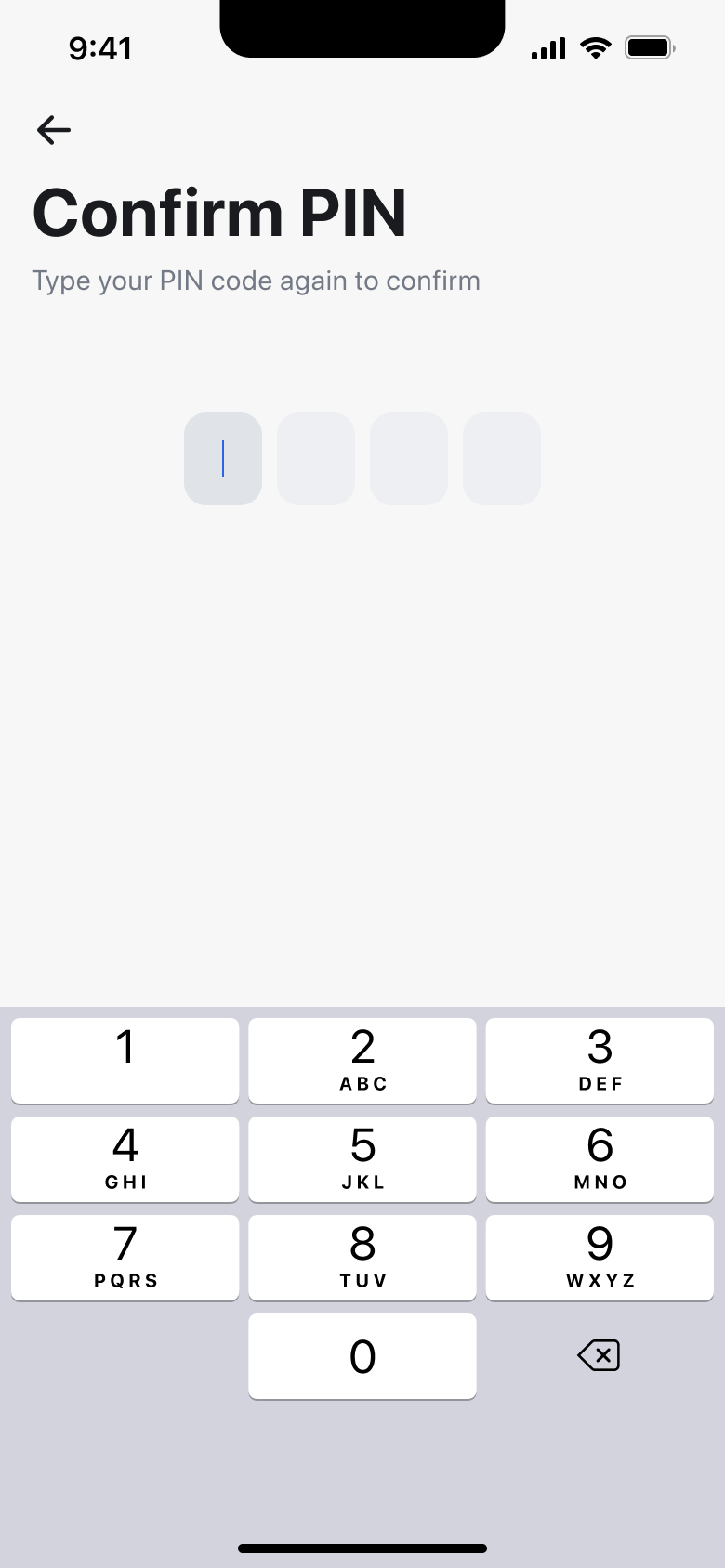Screen dimensions: 725x1568
Task: Go back using the arrow icon
Action: click(54, 130)
